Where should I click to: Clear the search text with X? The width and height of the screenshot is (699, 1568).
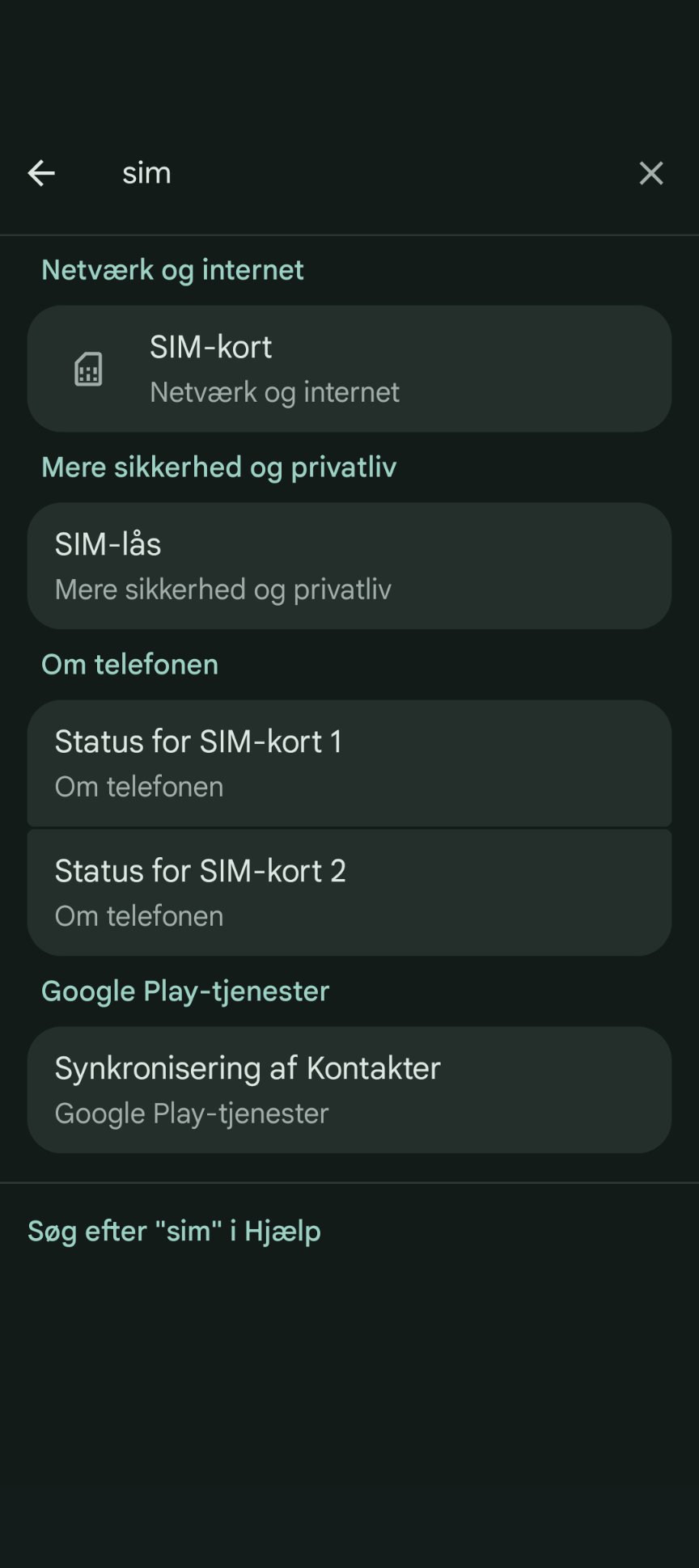(650, 173)
